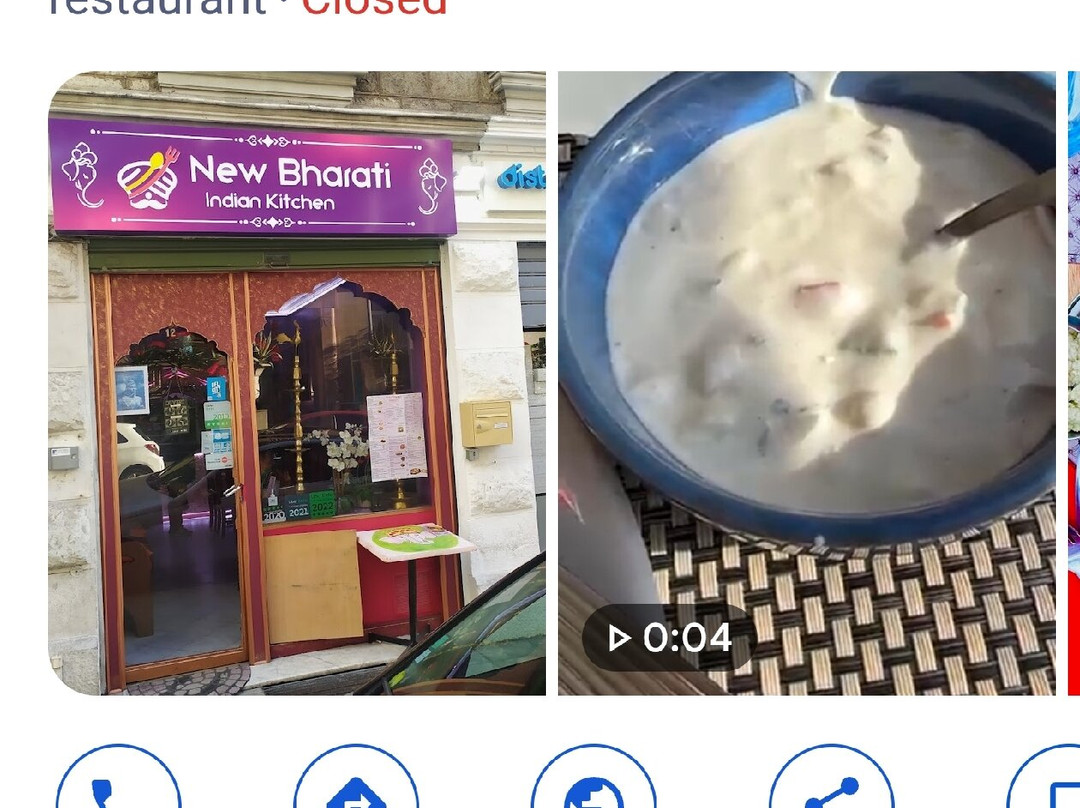Get directions with the diamond arrow button

point(356,776)
